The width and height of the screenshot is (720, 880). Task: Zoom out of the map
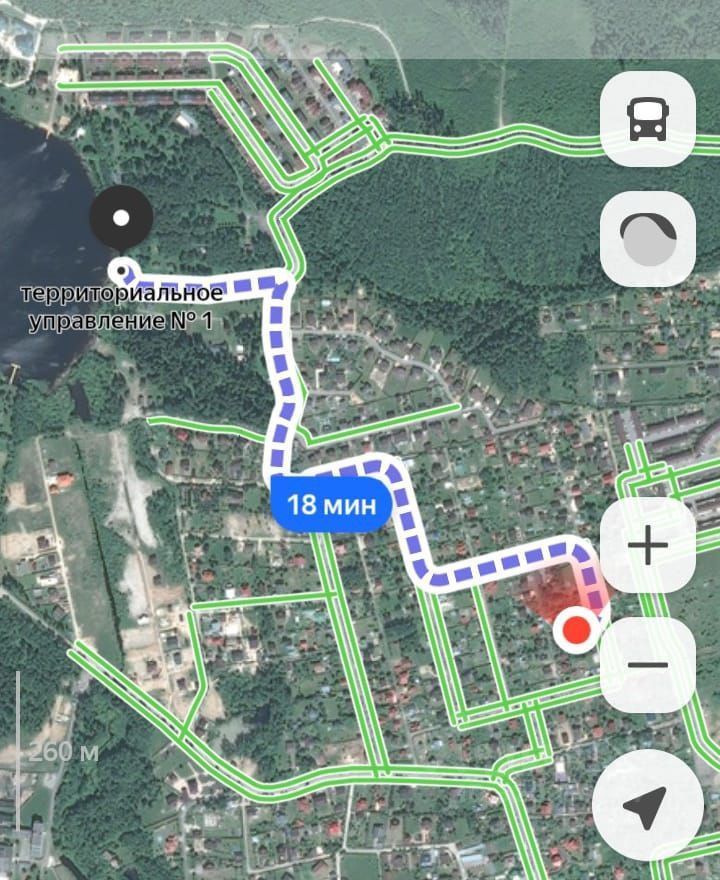[647, 665]
